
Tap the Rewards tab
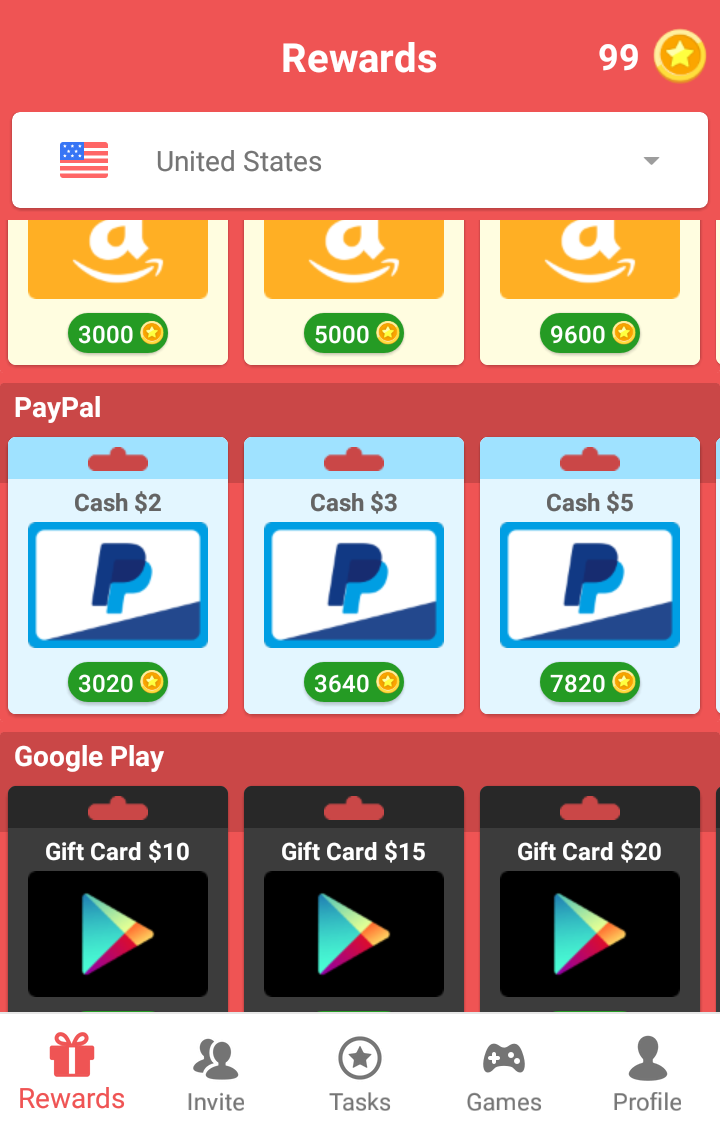(72, 1074)
